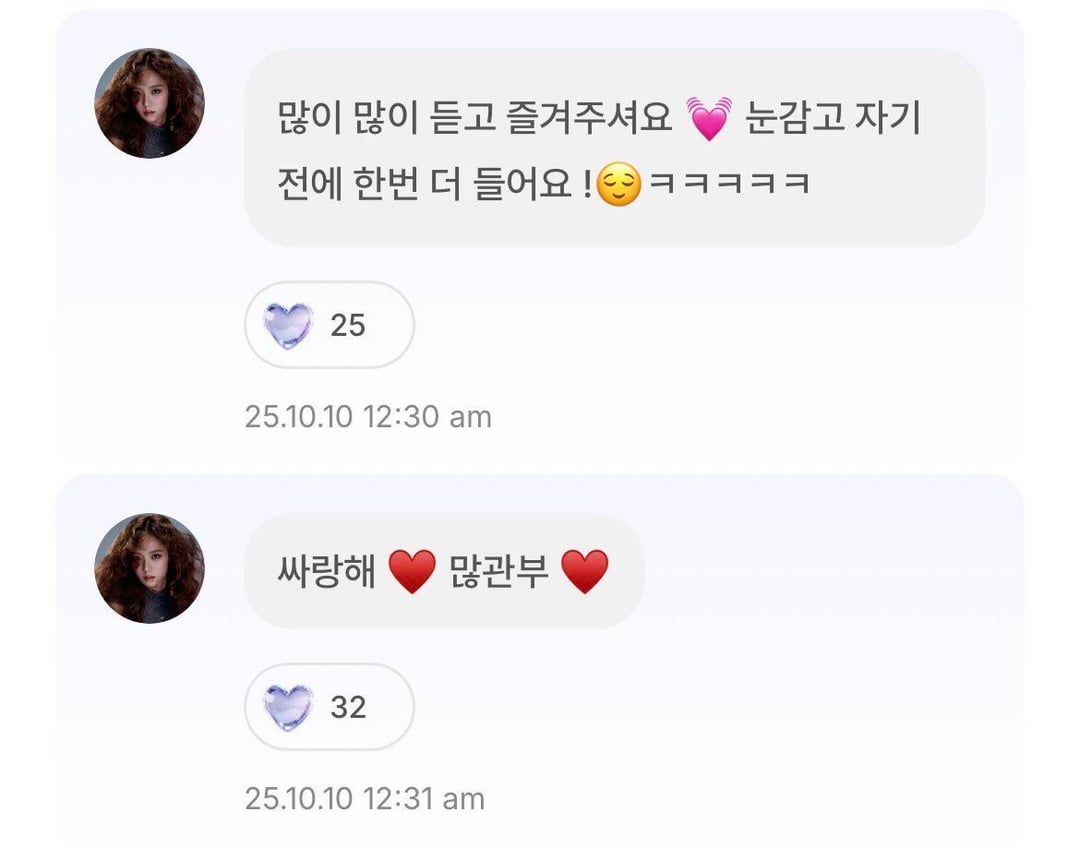Open the profile picture beside the 12:30 am message
Screen dimensions: 1080x860
149,103
